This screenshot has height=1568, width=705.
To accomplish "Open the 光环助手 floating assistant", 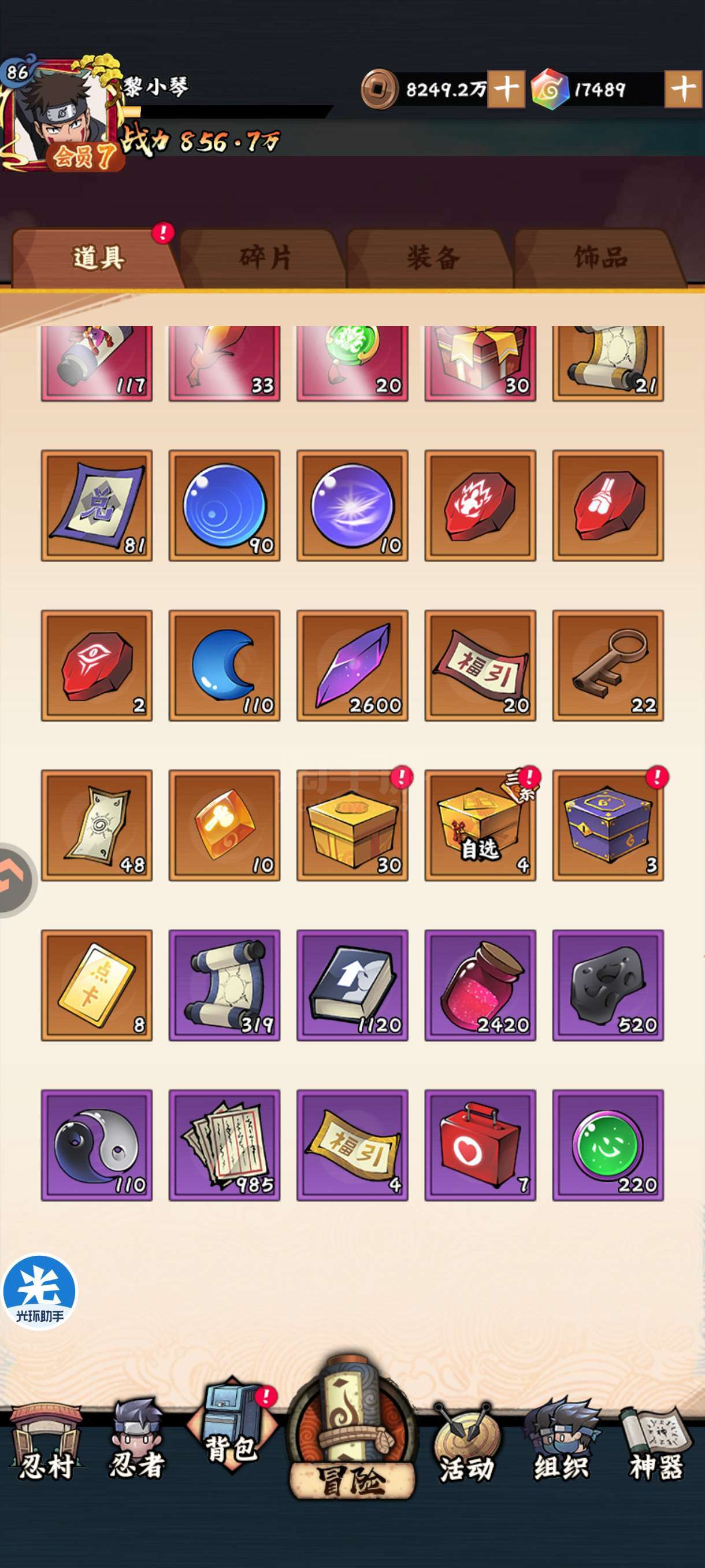I will click(x=39, y=1290).
